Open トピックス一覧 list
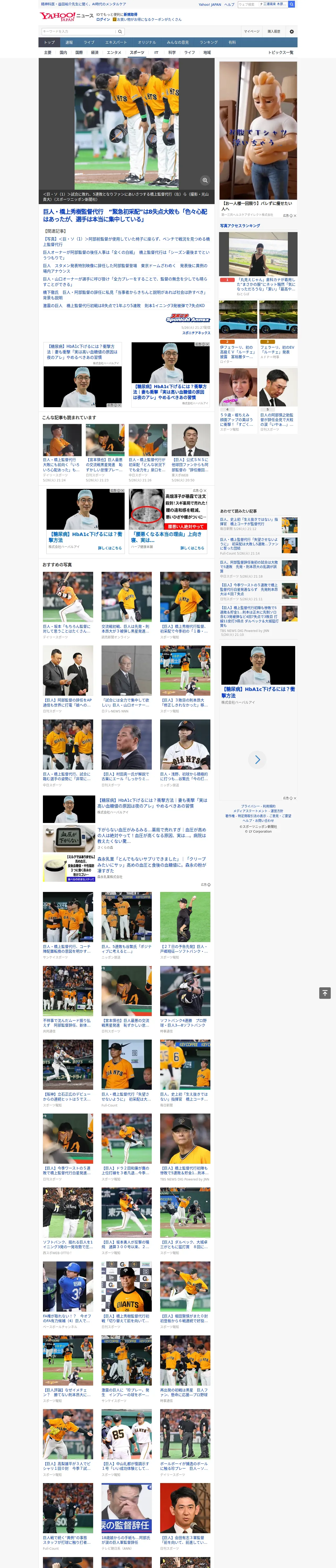 (x=281, y=52)
